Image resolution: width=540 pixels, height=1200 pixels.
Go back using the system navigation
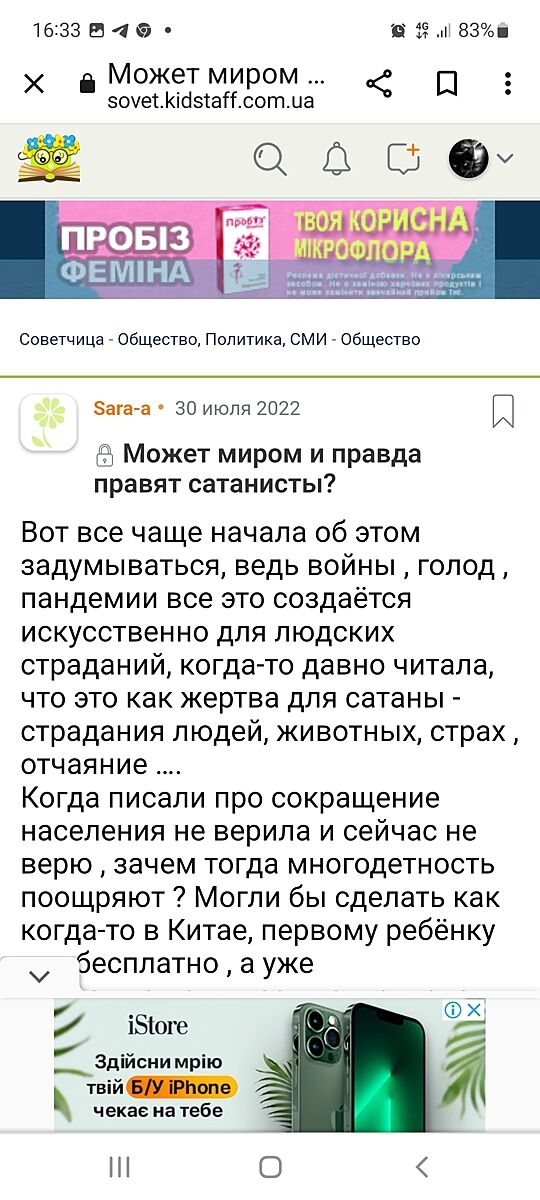pyautogui.click(x=421, y=1166)
